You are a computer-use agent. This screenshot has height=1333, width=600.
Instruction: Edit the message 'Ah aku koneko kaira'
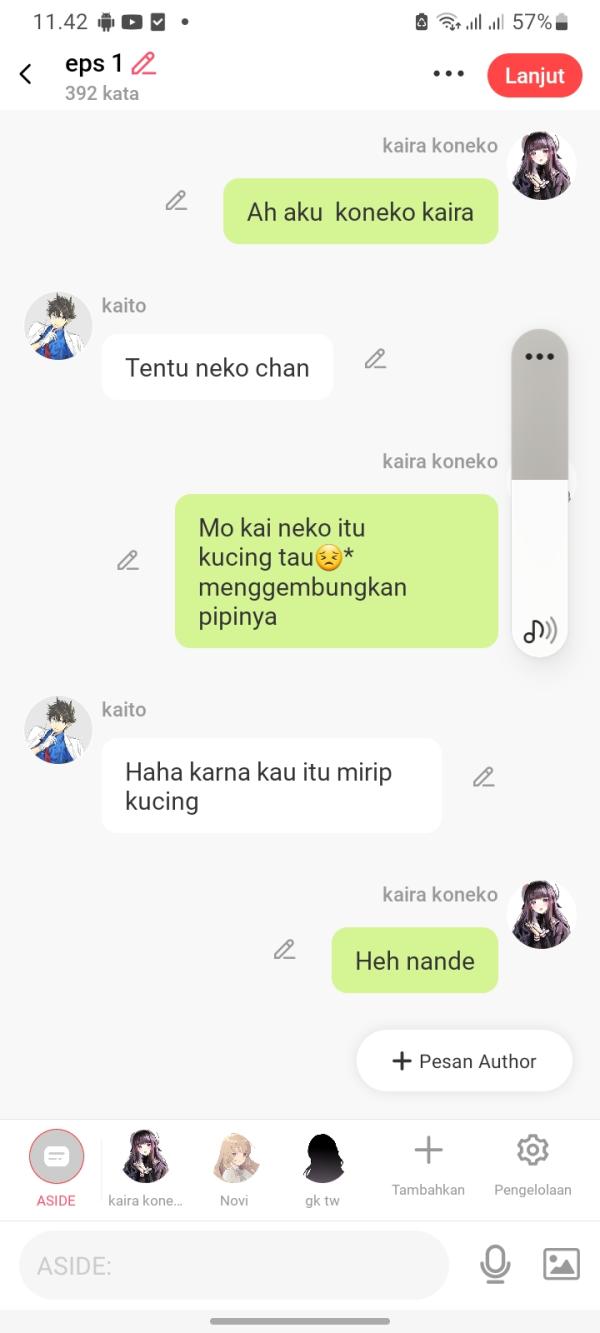pyautogui.click(x=177, y=201)
